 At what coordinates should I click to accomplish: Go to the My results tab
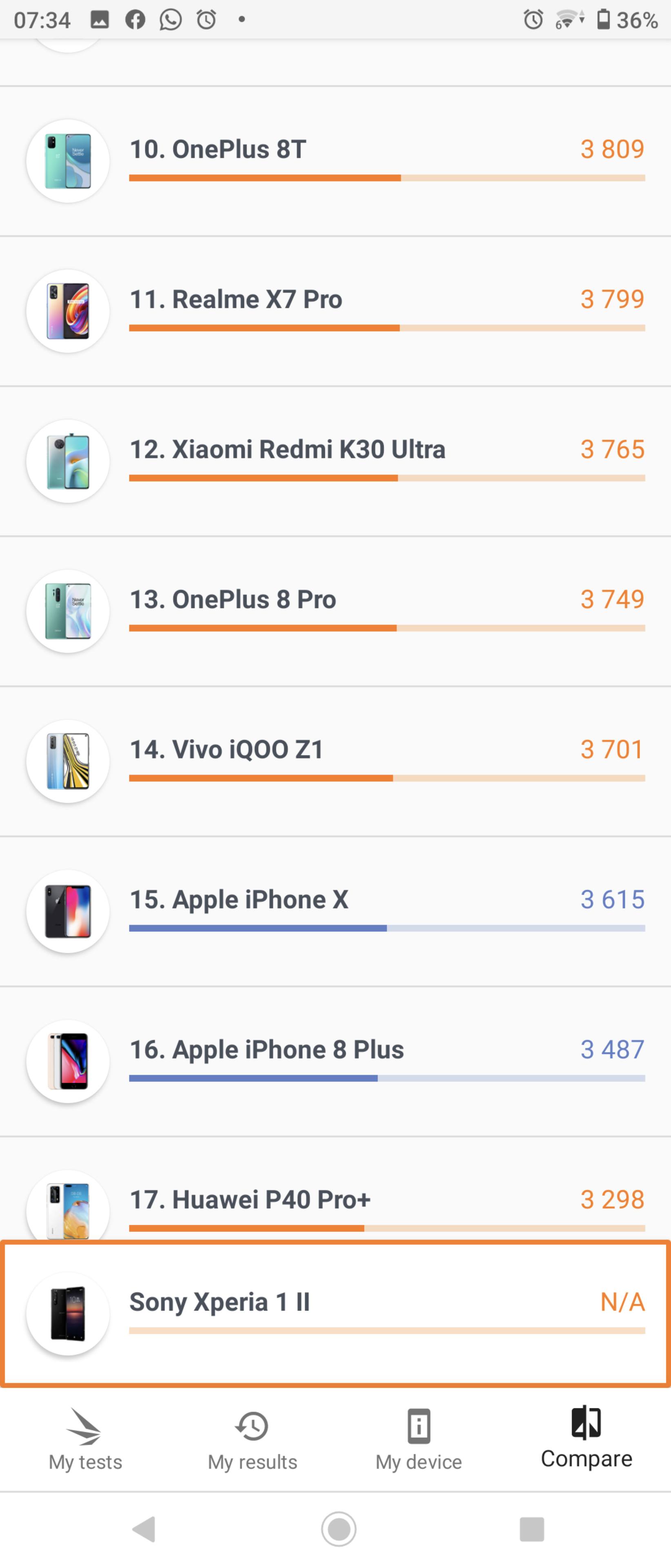[x=252, y=1439]
